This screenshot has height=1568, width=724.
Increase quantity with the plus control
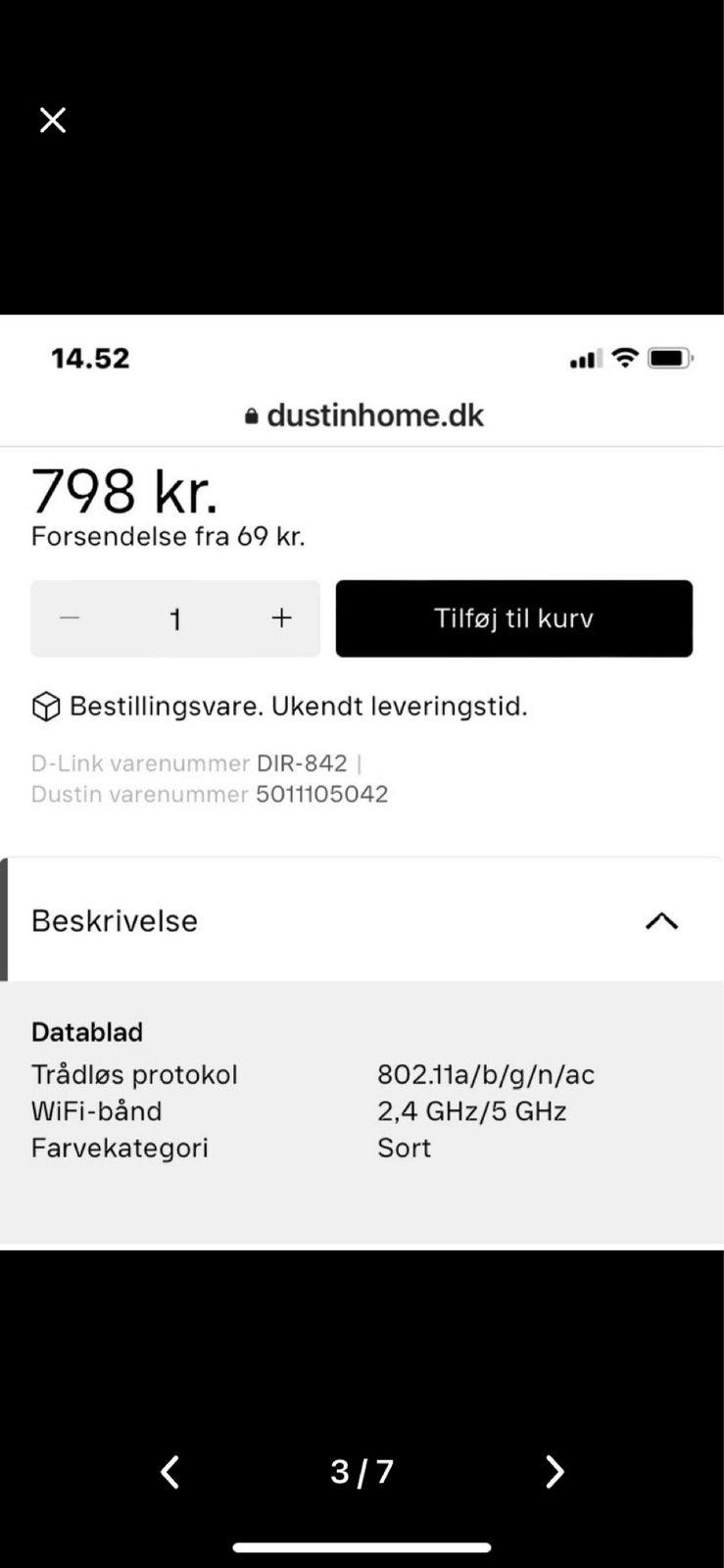(x=281, y=618)
